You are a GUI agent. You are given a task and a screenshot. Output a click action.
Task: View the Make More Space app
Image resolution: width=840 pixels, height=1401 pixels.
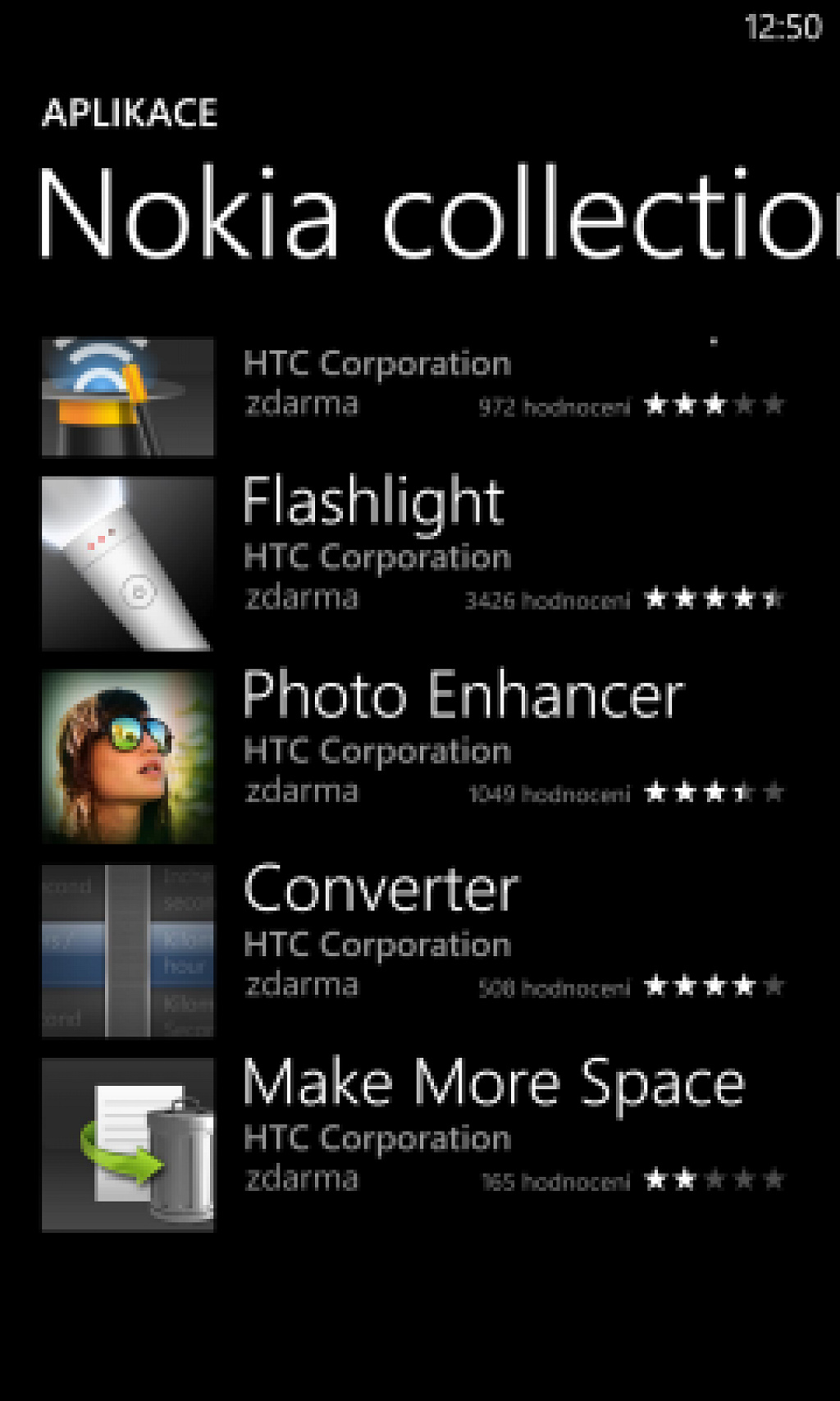414,1144
